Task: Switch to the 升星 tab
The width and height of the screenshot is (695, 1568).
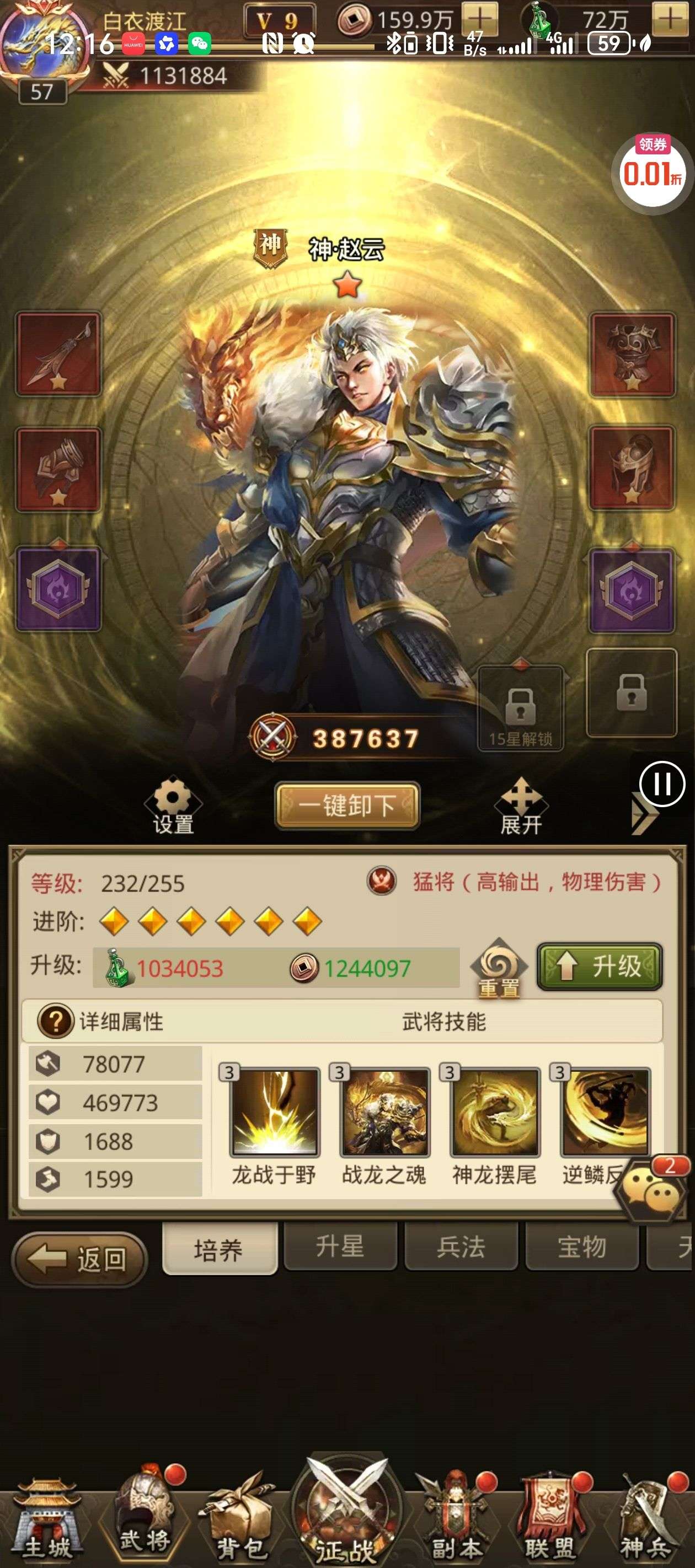Action: (339, 1247)
